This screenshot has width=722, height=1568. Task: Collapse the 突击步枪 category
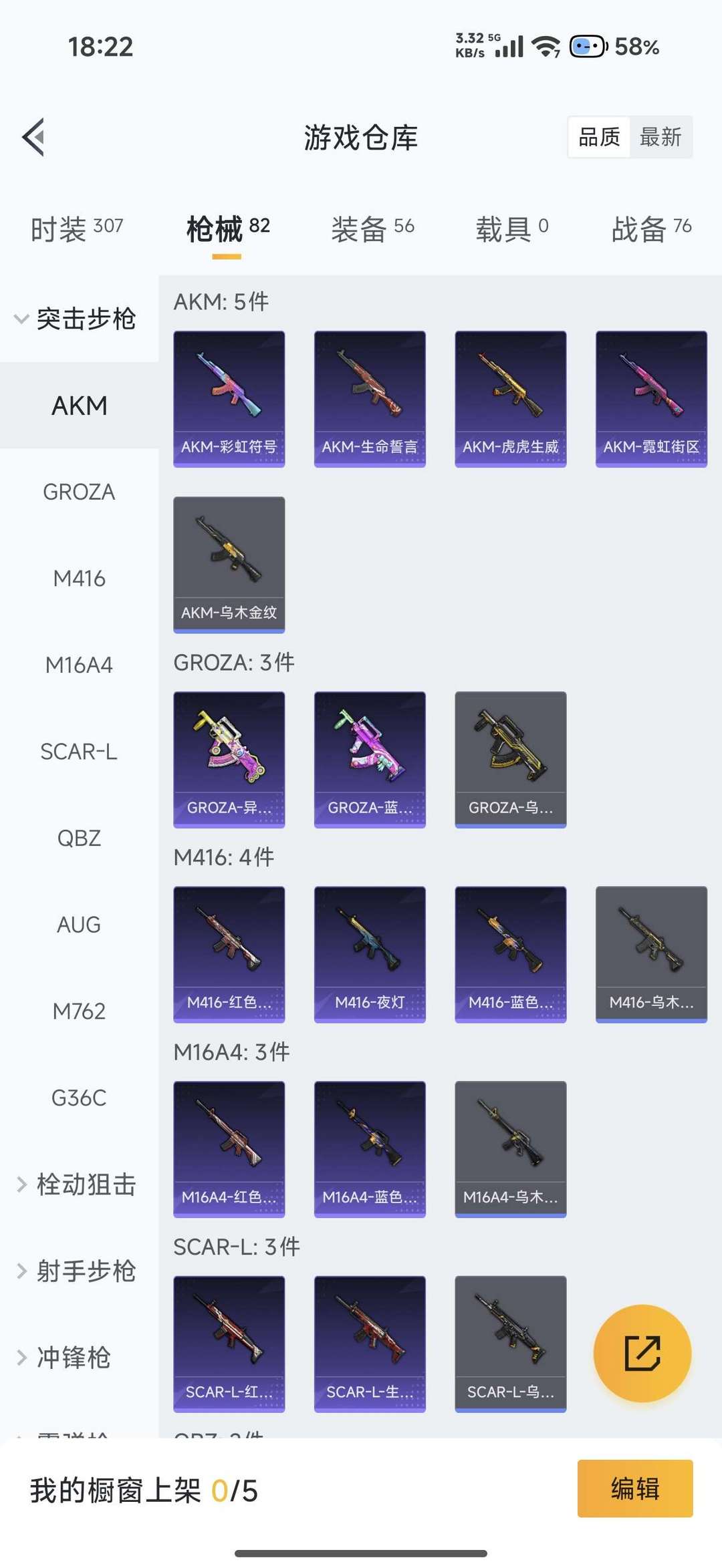click(77, 319)
